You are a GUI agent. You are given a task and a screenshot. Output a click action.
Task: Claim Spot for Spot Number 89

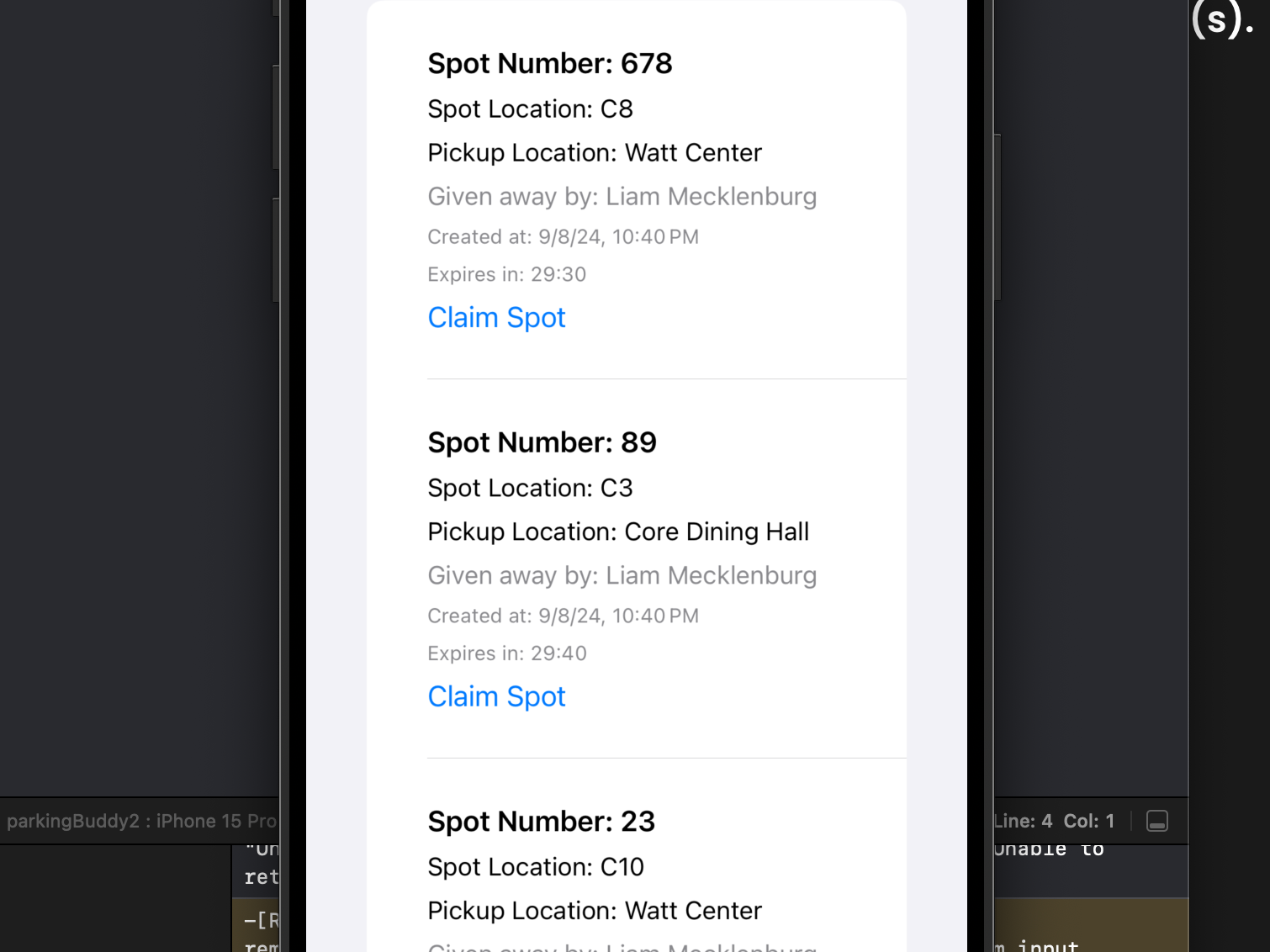pyautogui.click(x=496, y=697)
